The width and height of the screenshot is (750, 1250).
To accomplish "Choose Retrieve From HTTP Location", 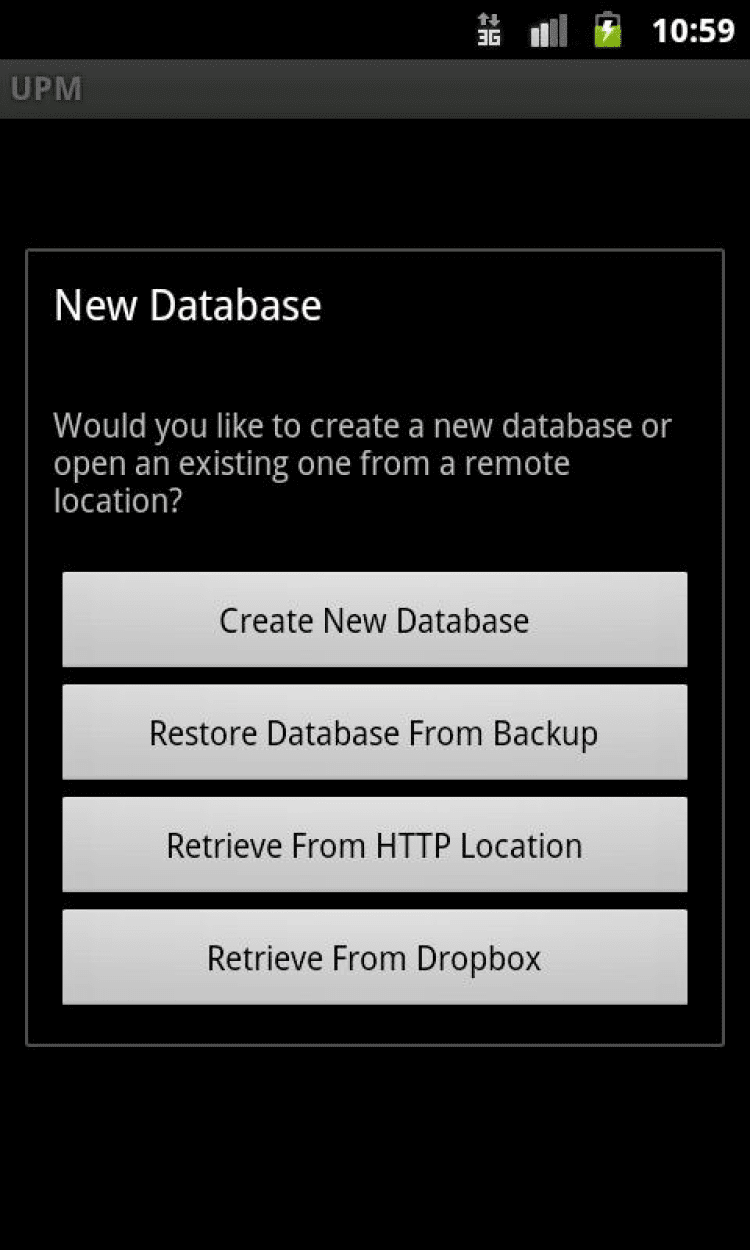I will (x=374, y=845).
